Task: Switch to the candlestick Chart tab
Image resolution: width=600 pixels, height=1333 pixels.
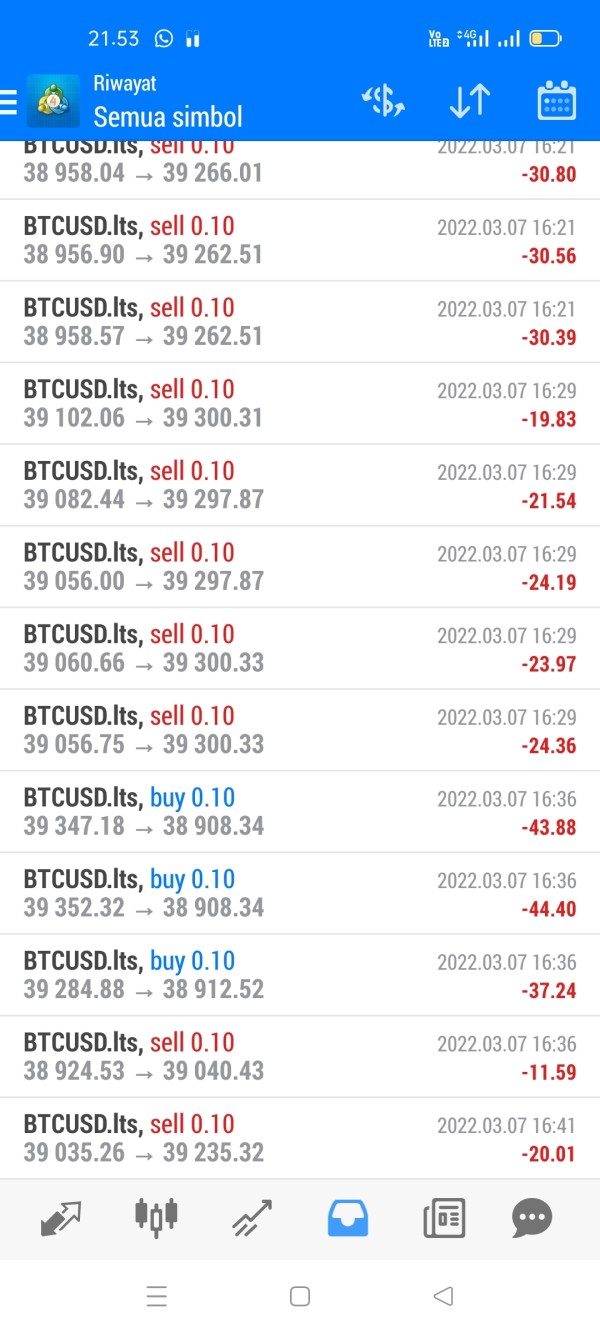Action: coord(156,1216)
